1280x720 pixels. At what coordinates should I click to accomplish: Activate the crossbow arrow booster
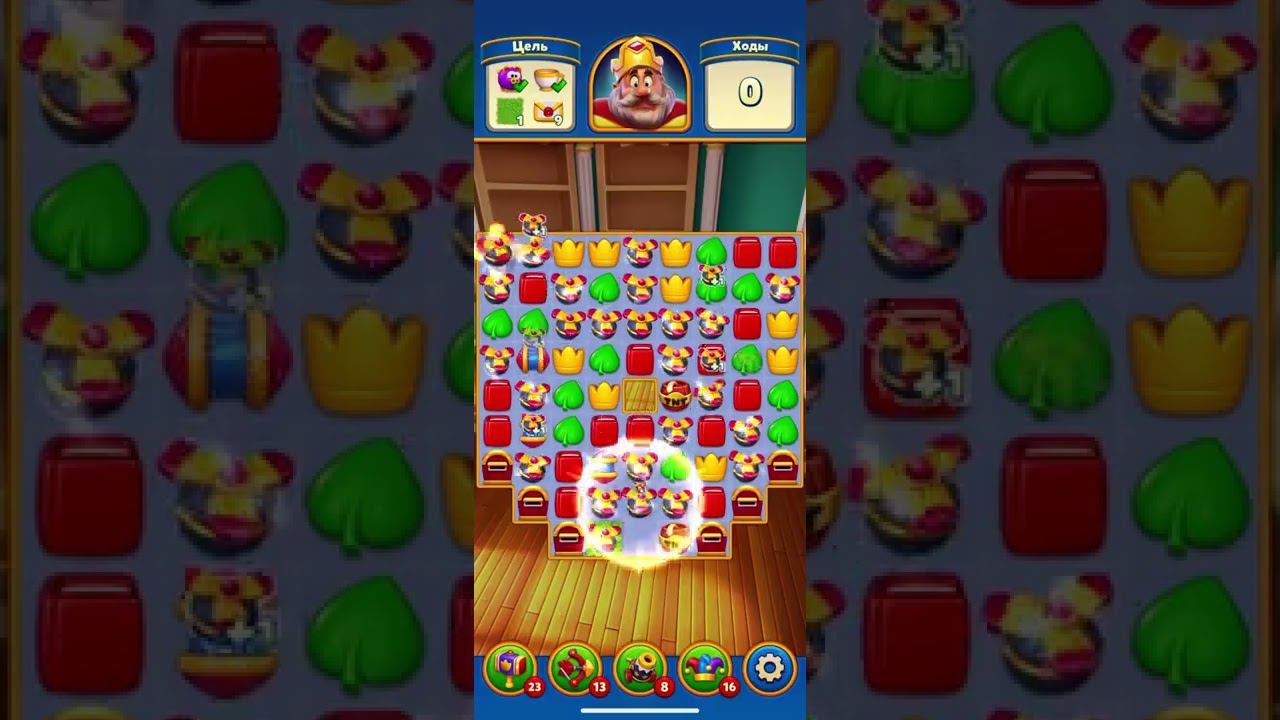575,667
